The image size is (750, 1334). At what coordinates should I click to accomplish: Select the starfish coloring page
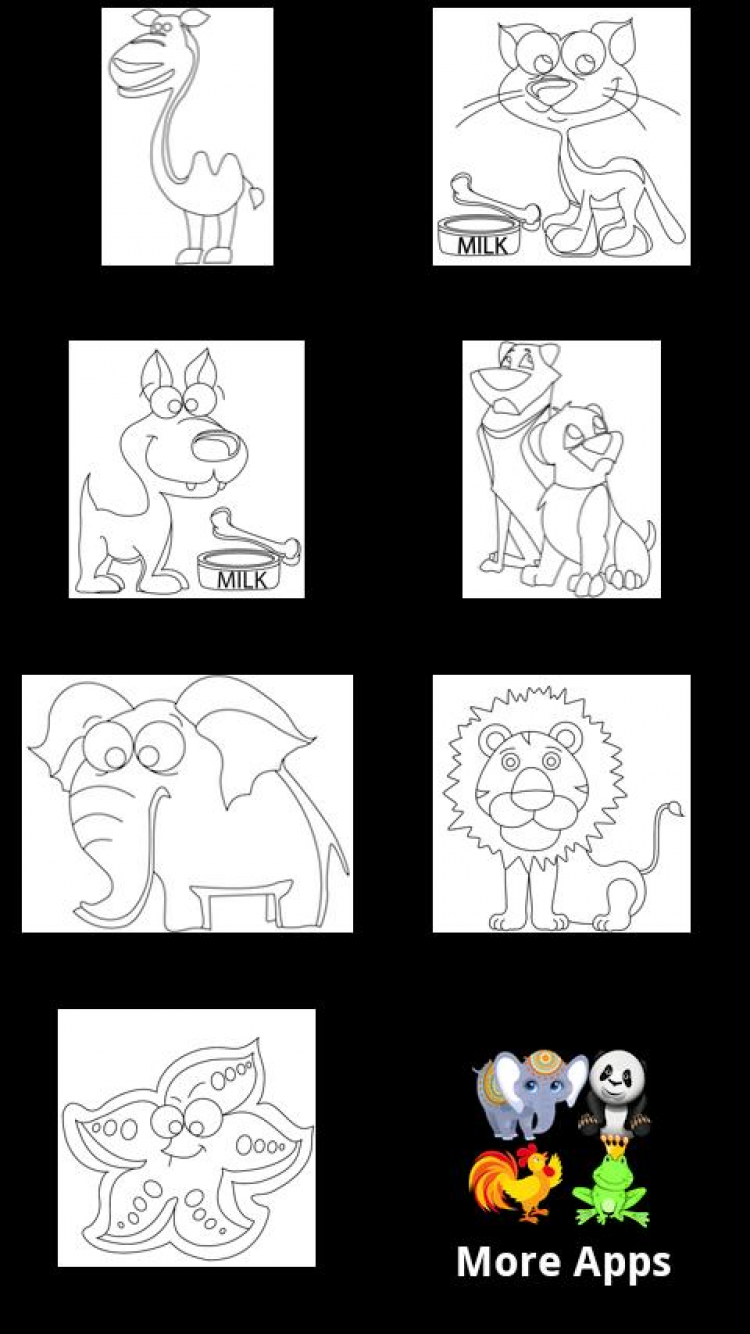(x=186, y=1137)
